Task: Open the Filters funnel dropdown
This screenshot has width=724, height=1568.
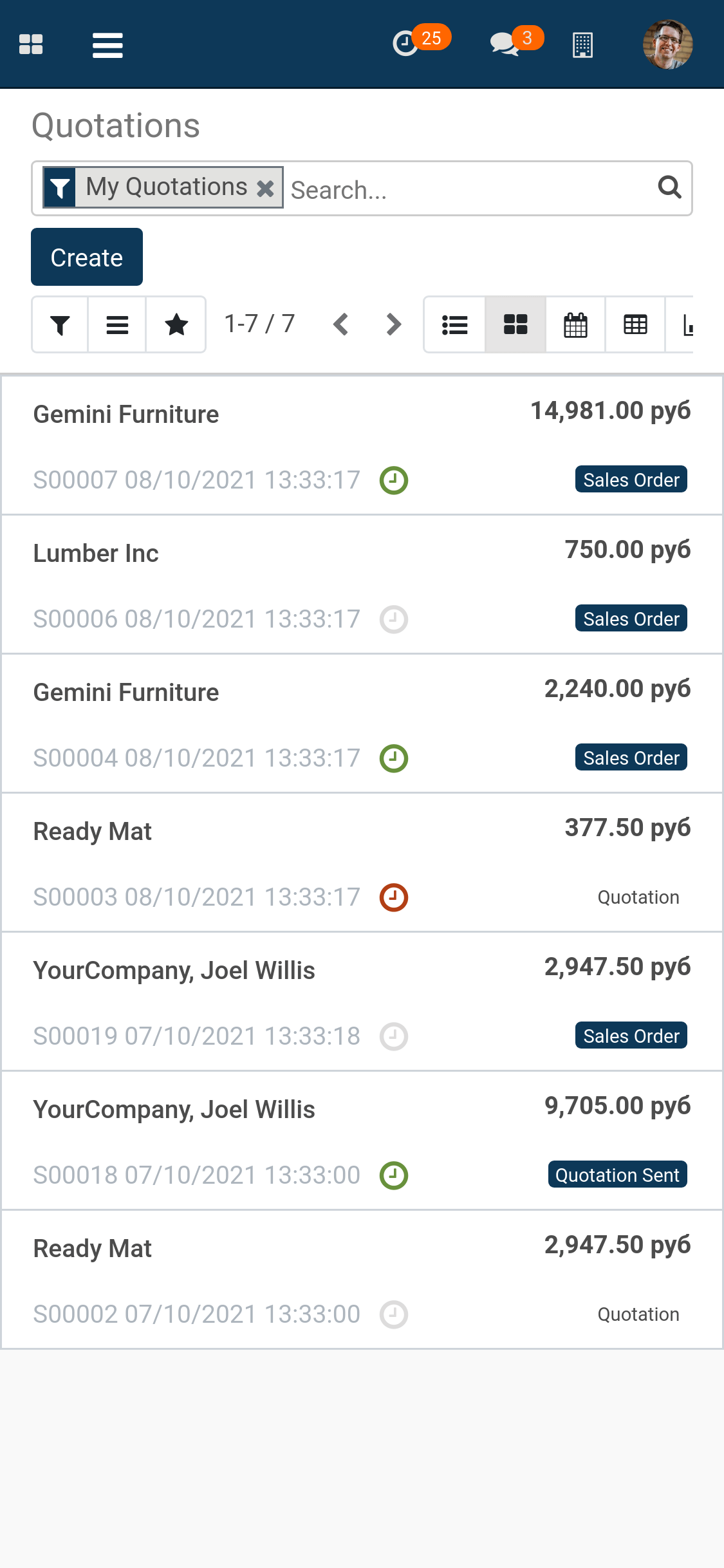Action: point(59,324)
